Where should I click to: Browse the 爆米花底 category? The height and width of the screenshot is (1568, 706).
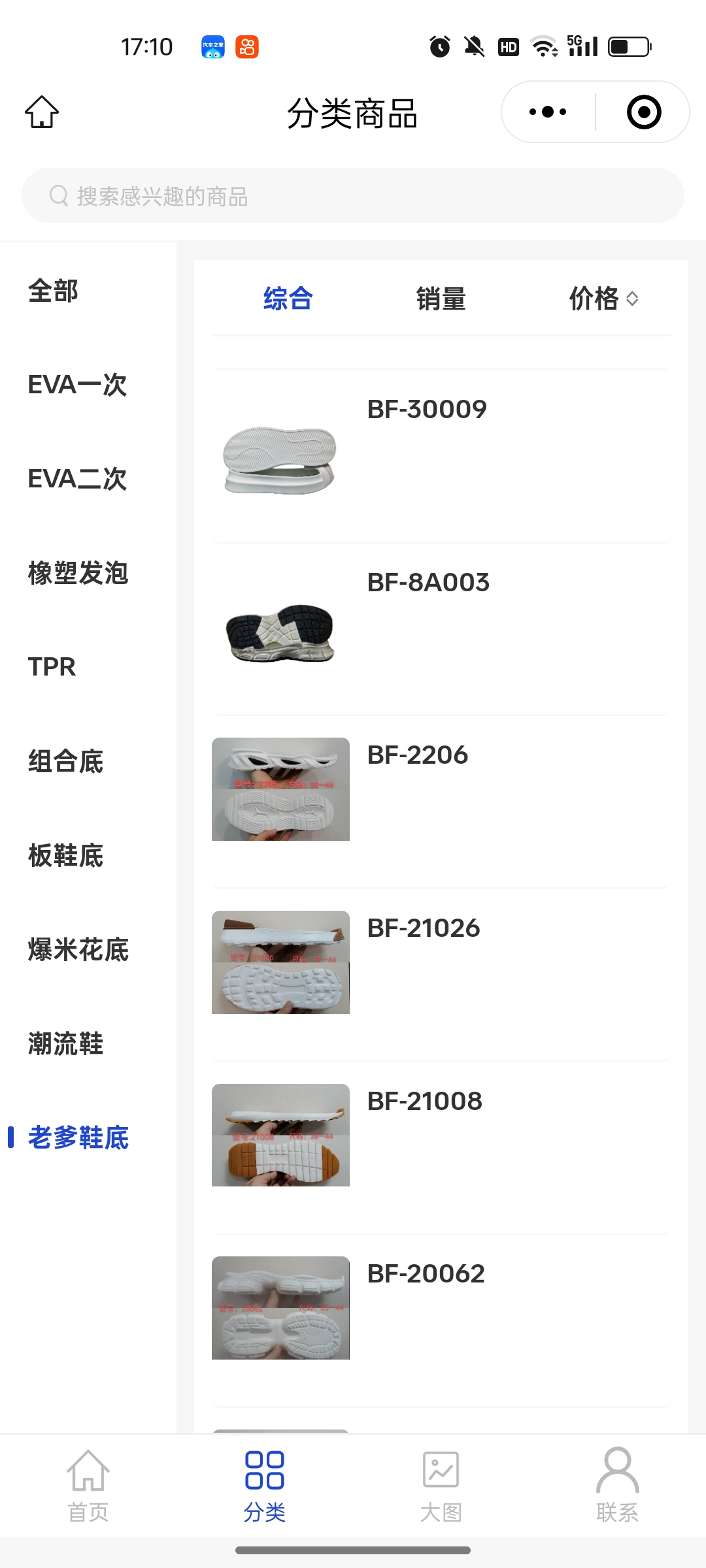coord(78,949)
